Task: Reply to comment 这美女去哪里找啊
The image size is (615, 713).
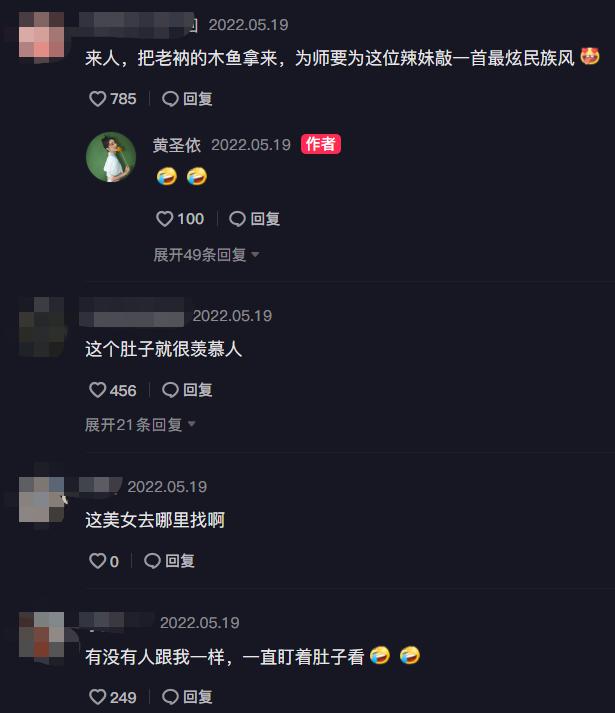Action: click(x=169, y=562)
